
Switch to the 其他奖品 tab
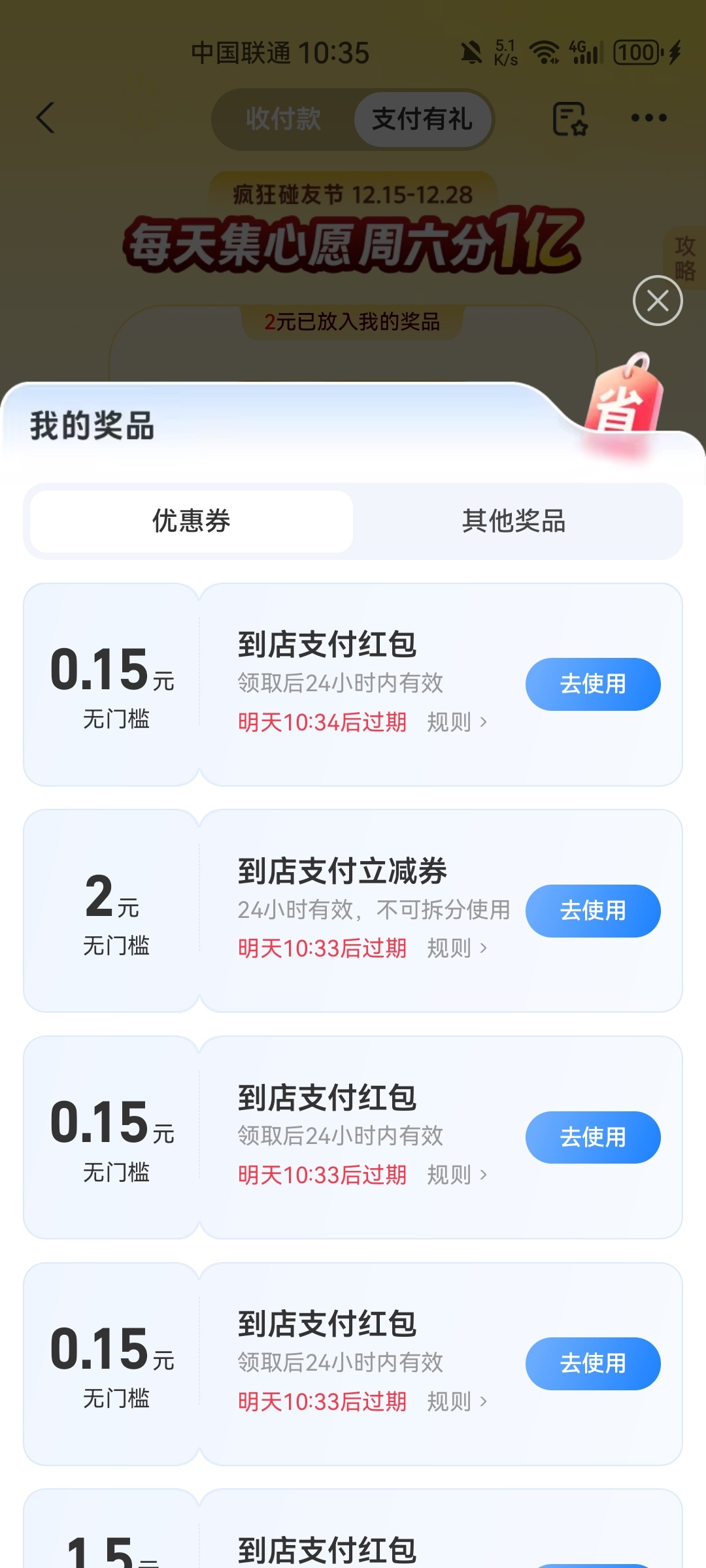click(514, 521)
